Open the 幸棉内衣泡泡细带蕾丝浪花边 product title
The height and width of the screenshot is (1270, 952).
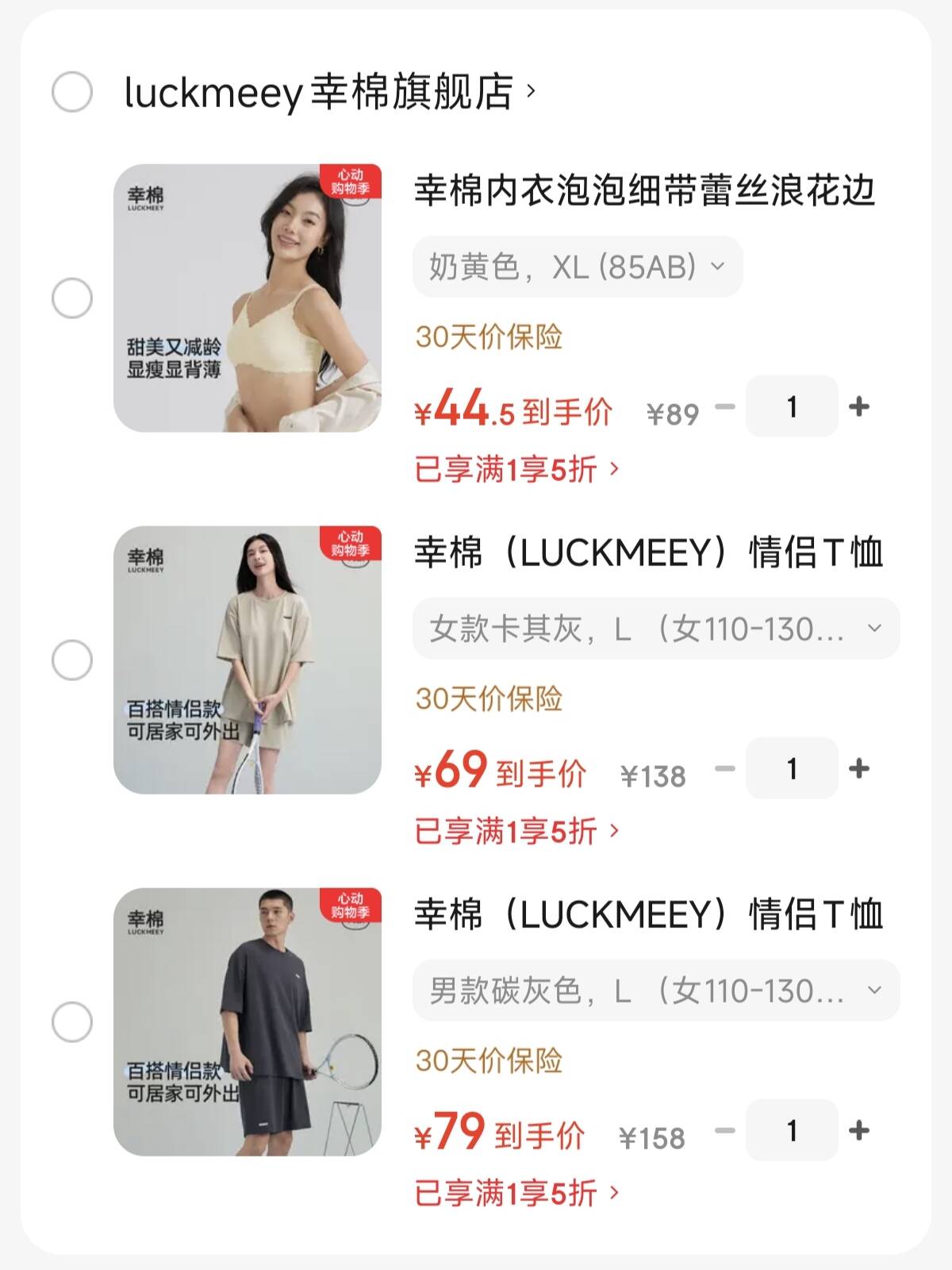(645, 190)
